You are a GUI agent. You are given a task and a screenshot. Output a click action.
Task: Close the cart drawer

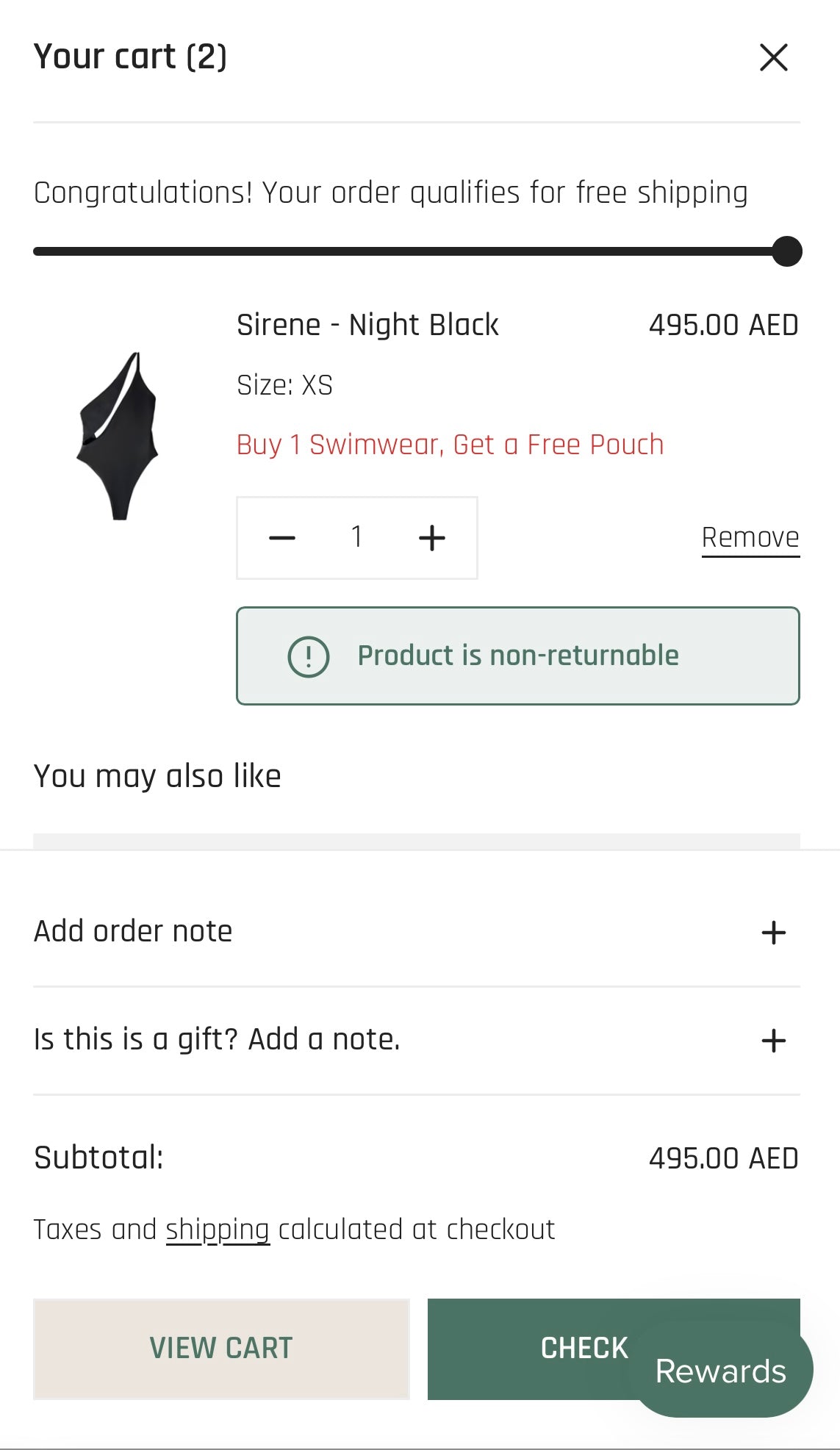[x=774, y=57]
